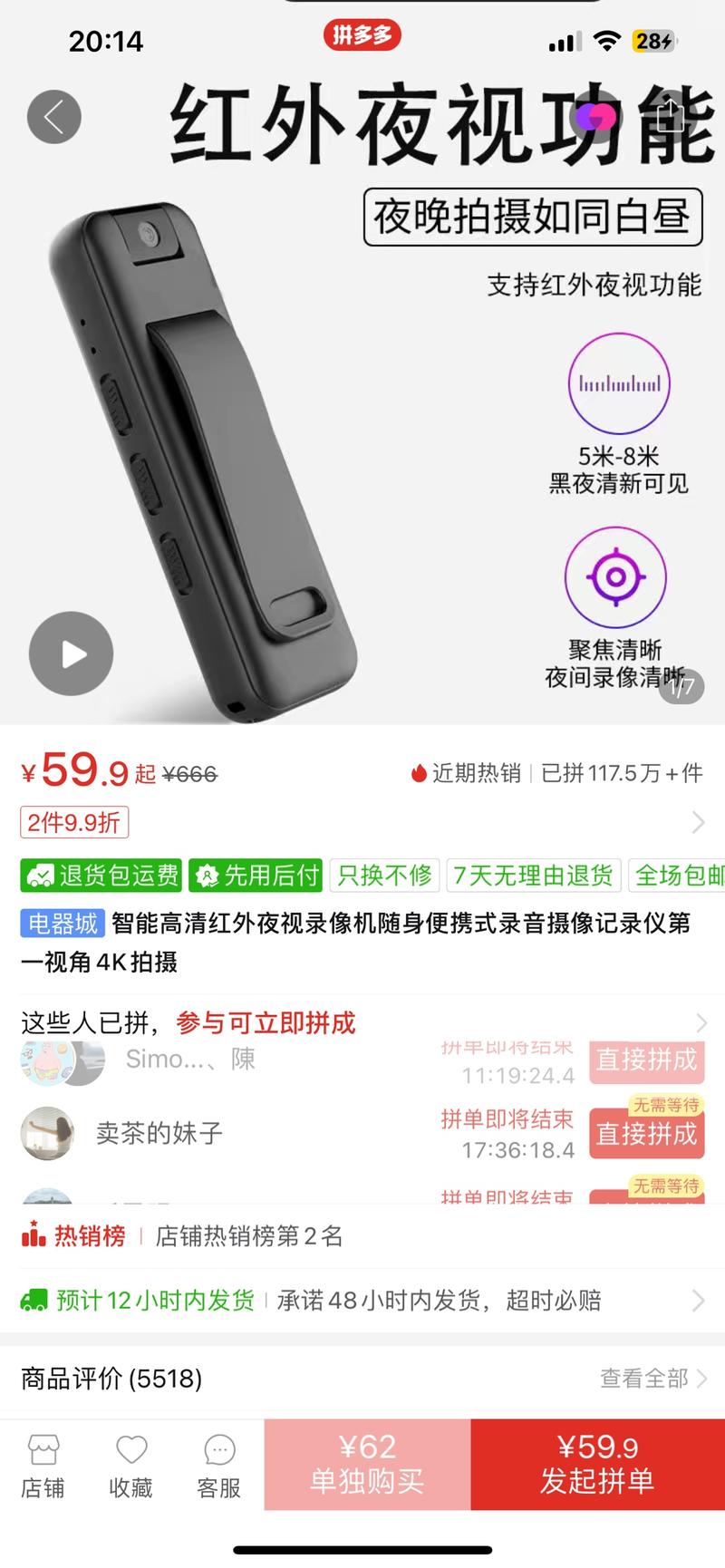
Task: Tap the flame icon next to 近期热销
Action: coord(419,773)
